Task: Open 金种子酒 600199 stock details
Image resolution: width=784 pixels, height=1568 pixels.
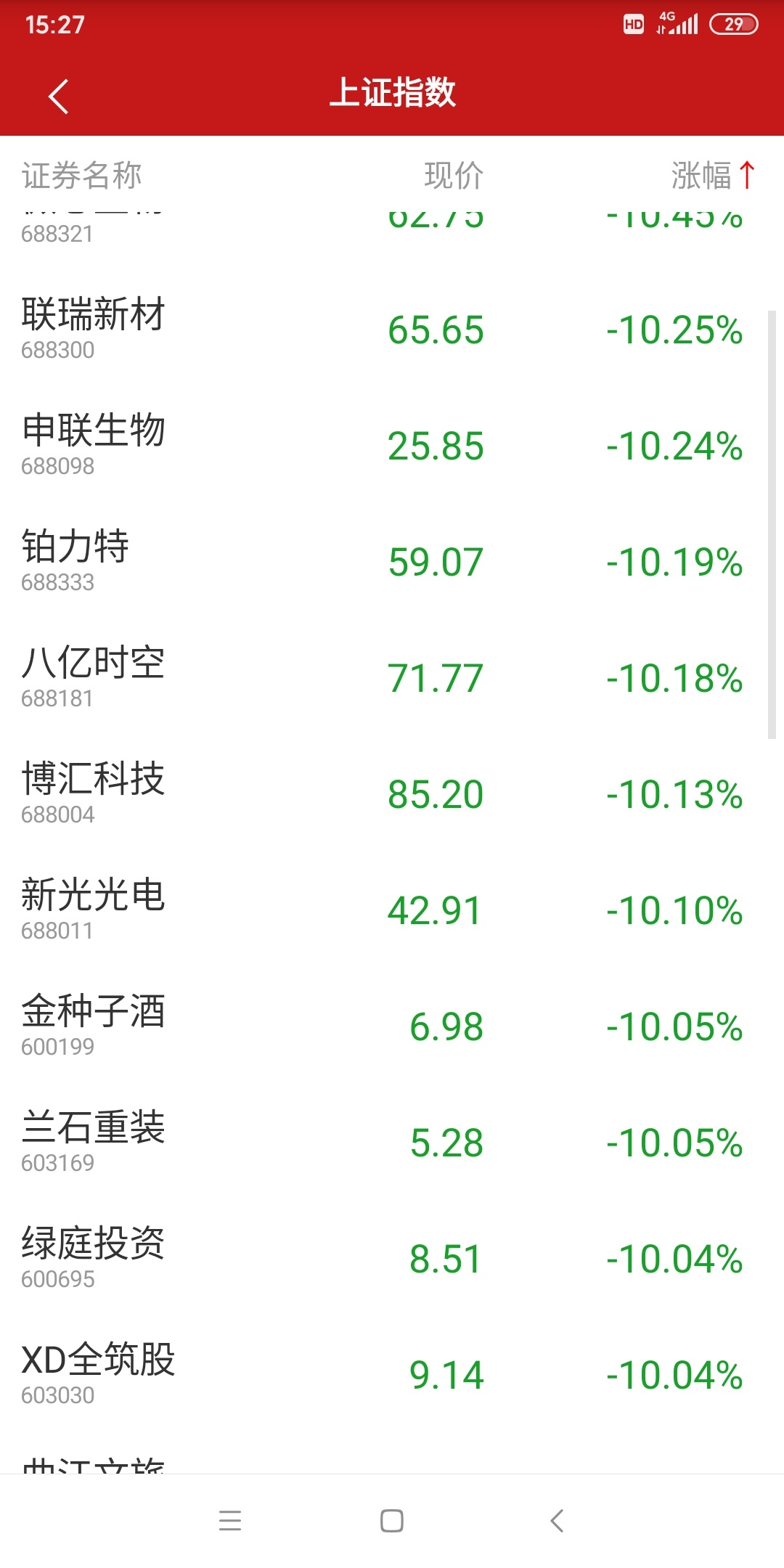Action: (392, 1026)
